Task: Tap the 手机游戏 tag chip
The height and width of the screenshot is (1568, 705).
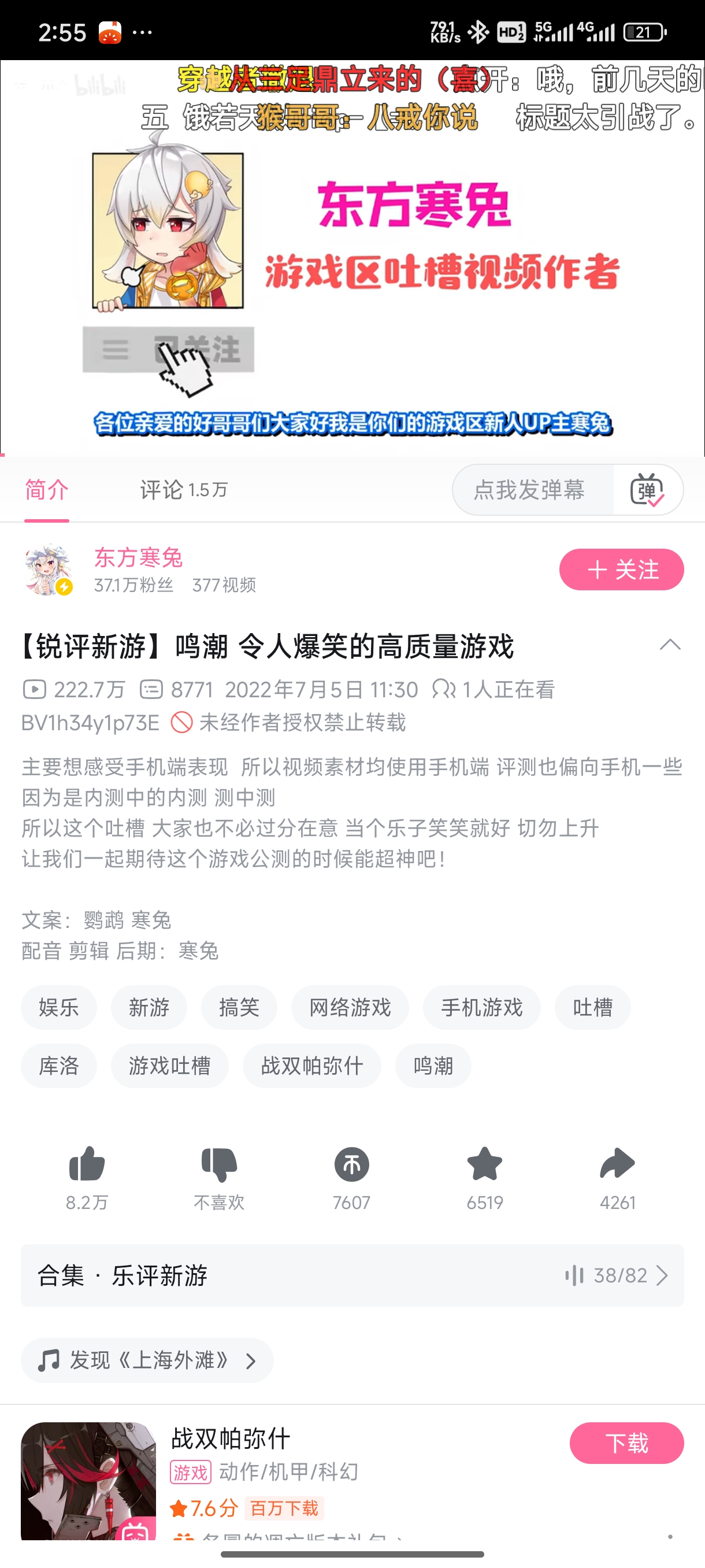Action: 482,1007
